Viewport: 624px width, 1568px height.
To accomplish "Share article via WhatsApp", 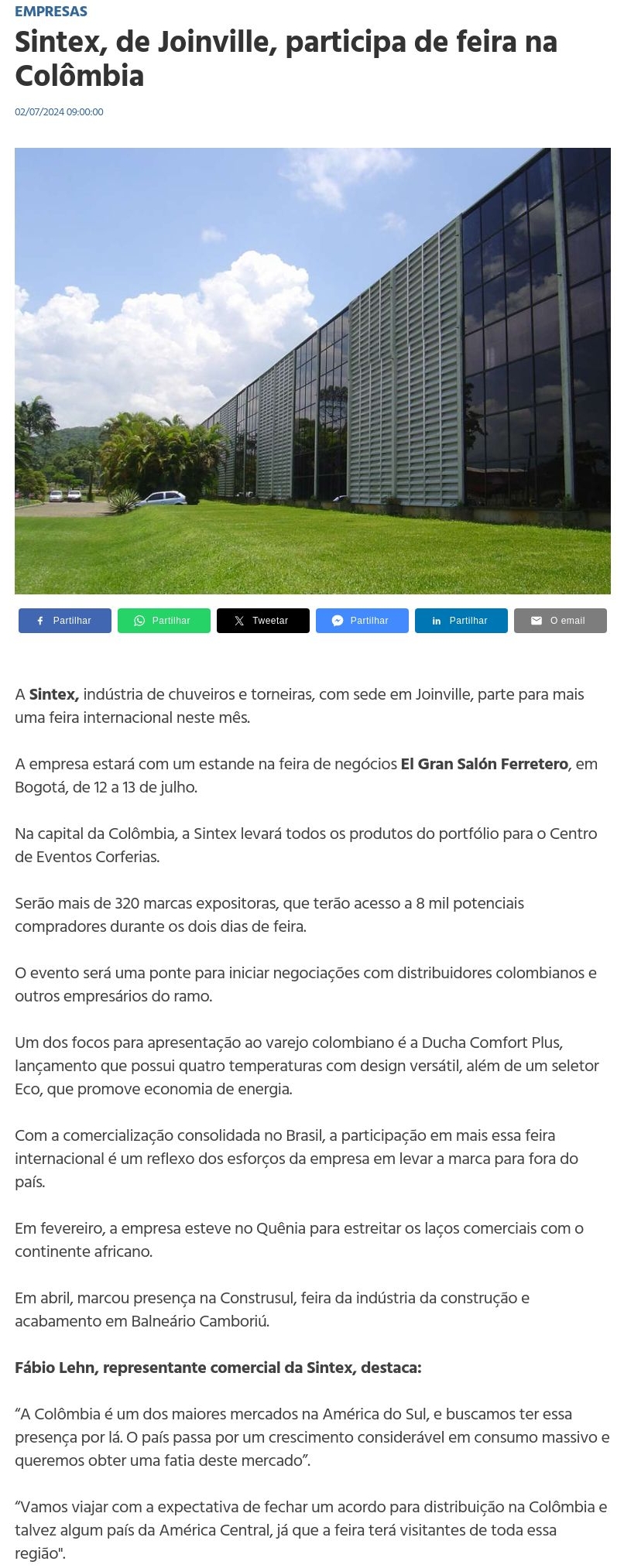I will click(x=164, y=621).
